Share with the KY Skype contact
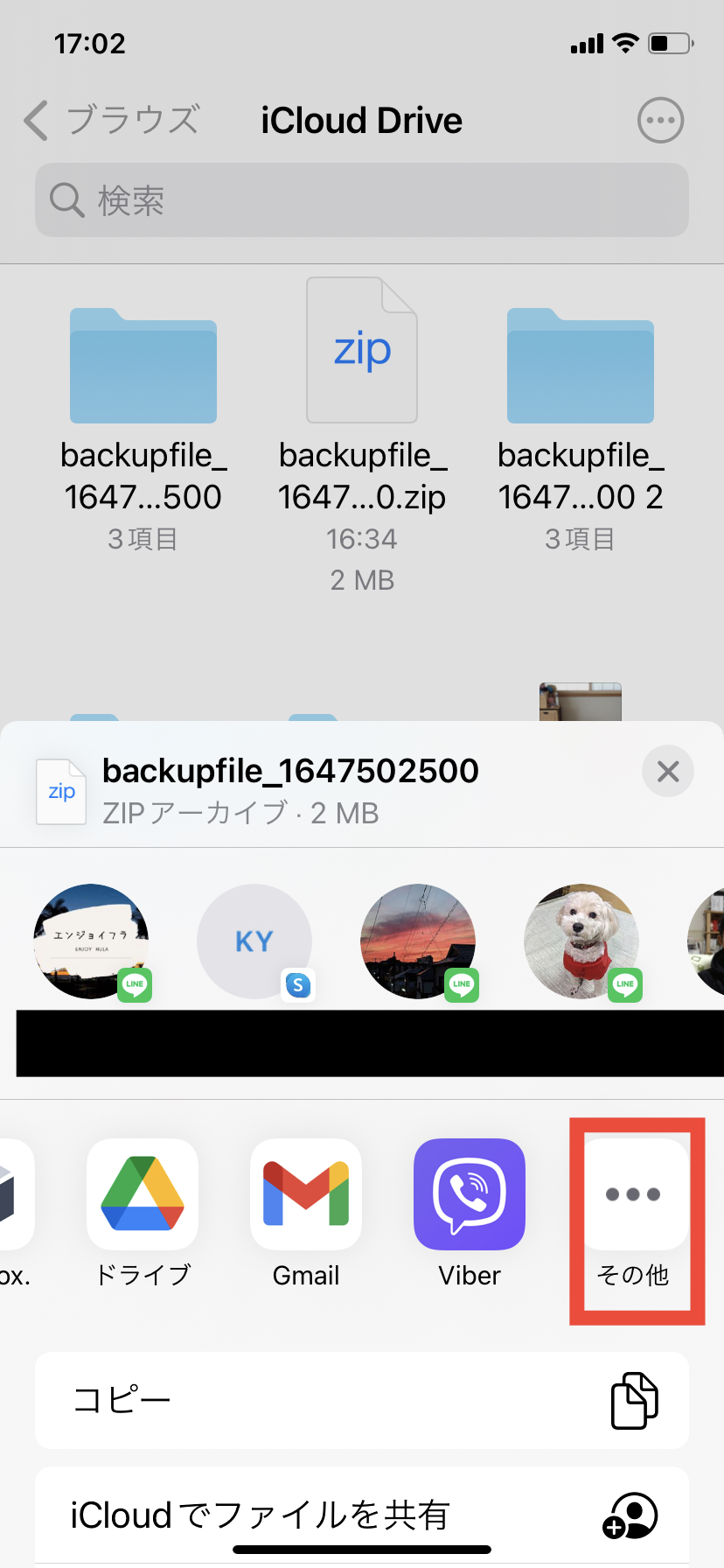 coord(254,941)
